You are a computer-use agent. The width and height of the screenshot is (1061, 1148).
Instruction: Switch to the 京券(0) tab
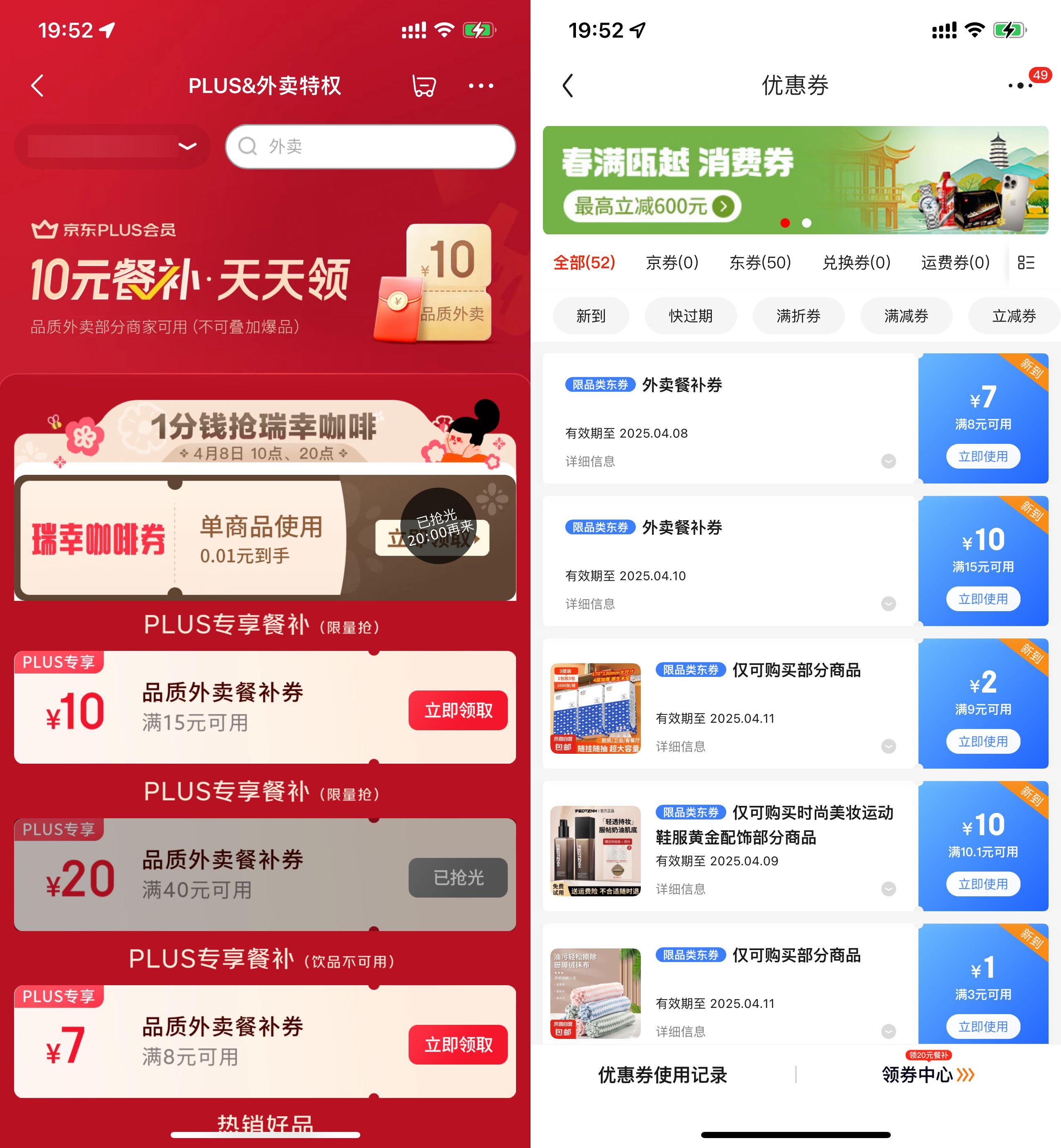[672, 262]
